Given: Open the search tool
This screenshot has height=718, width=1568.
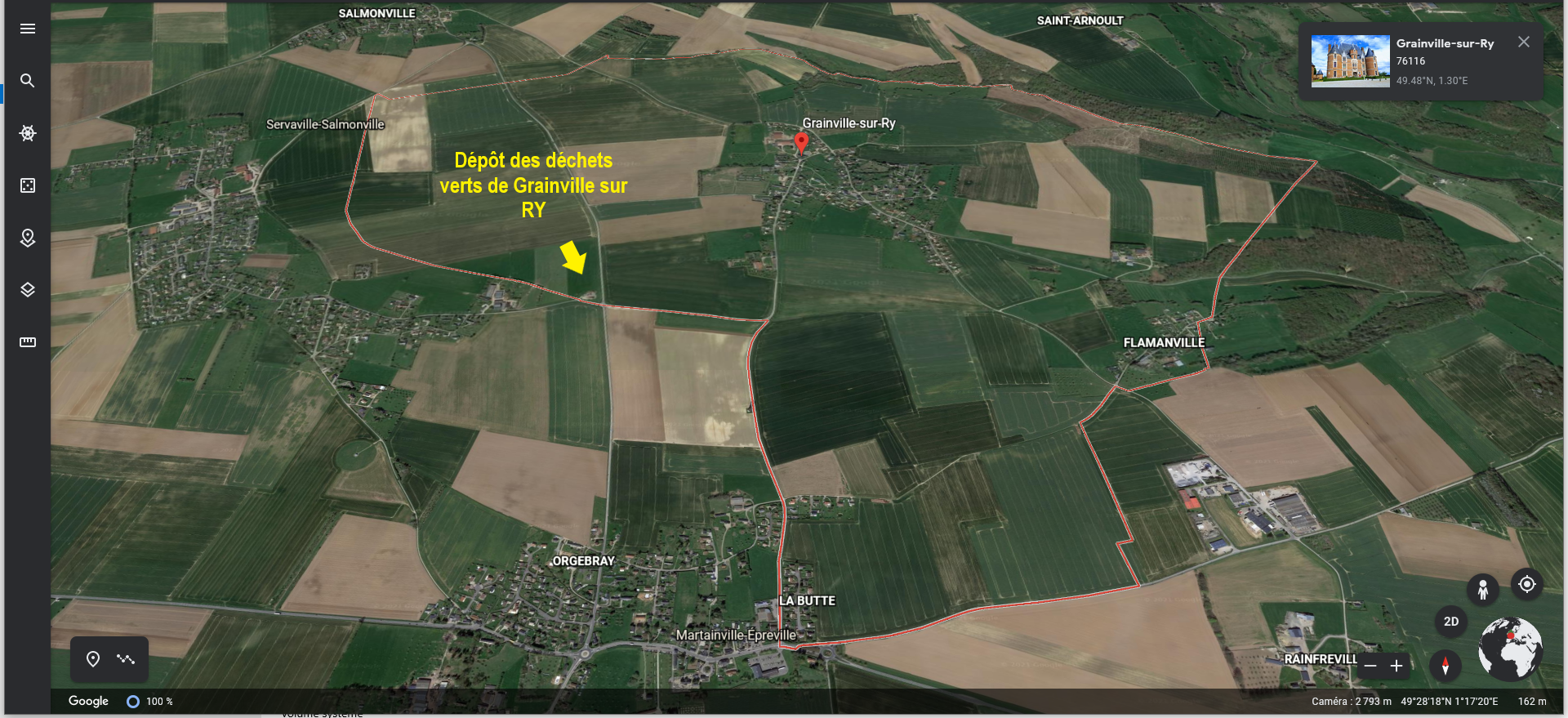Looking at the screenshot, I should pyautogui.click(x=28, y=81).
